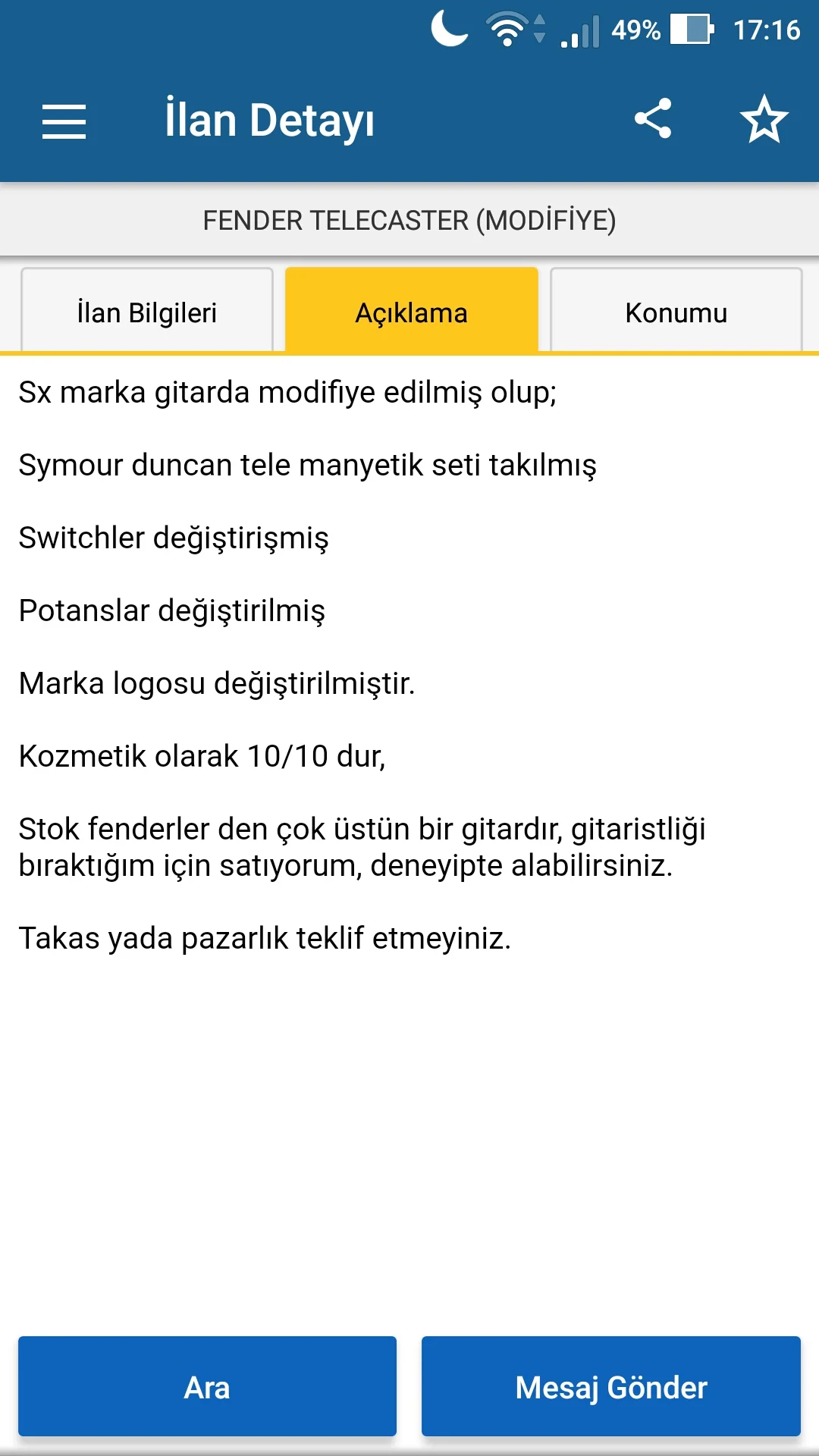Switch to the İlan Bilgileri tab
Viewport: 819px width, 1456px height.
click(x=147, y=312)
